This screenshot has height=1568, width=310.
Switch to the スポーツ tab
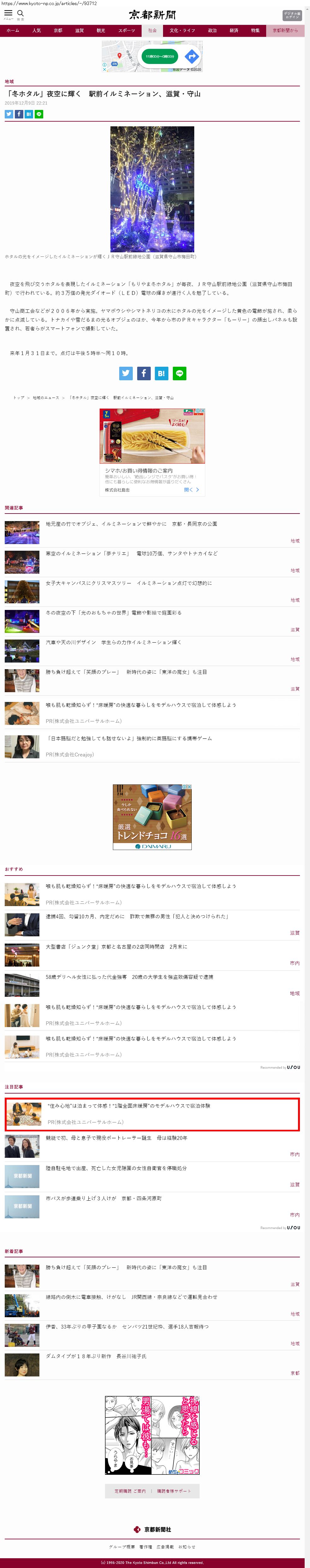(127, 31)
